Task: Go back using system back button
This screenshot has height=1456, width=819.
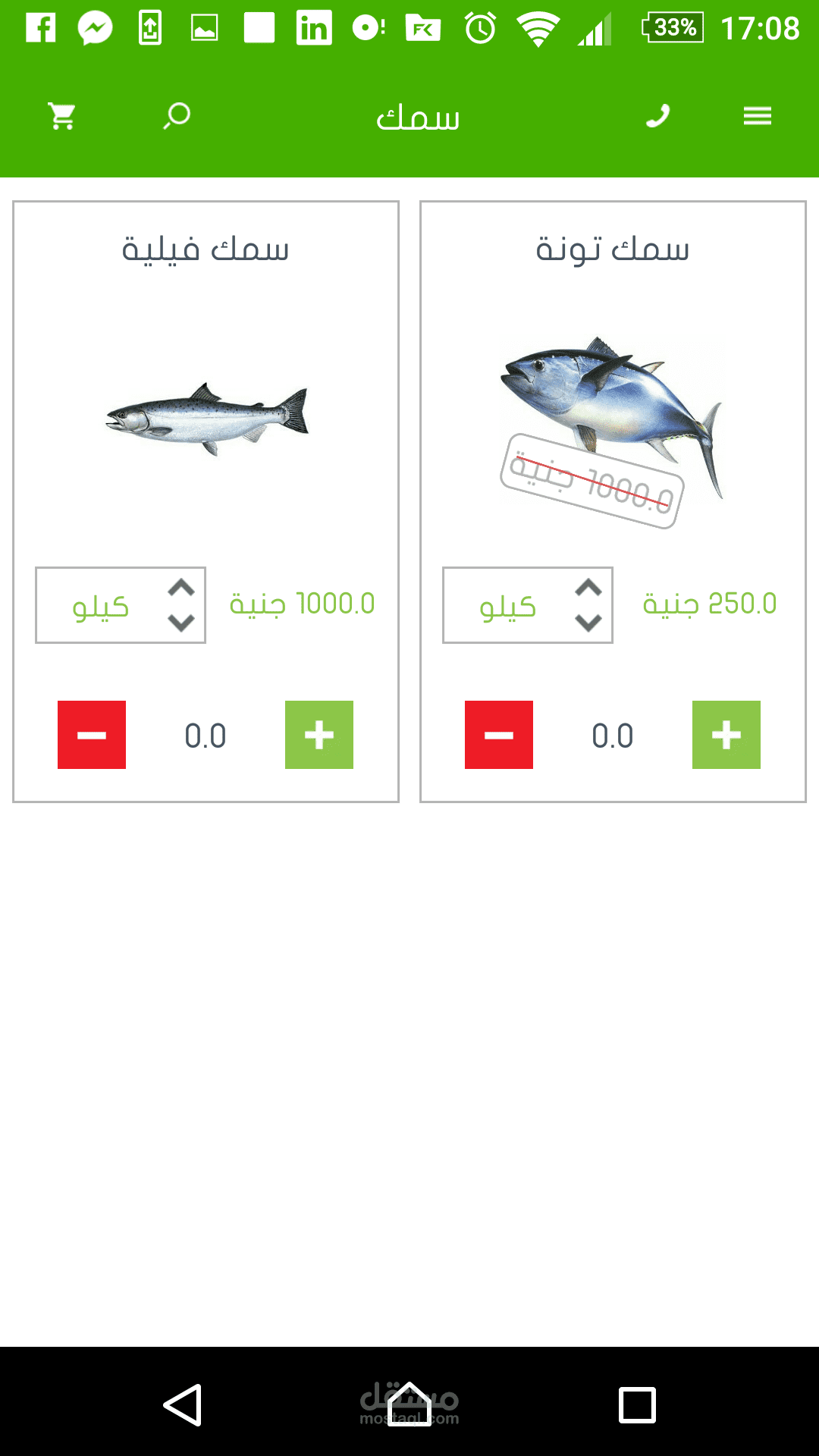Action: click(183, 1404)
